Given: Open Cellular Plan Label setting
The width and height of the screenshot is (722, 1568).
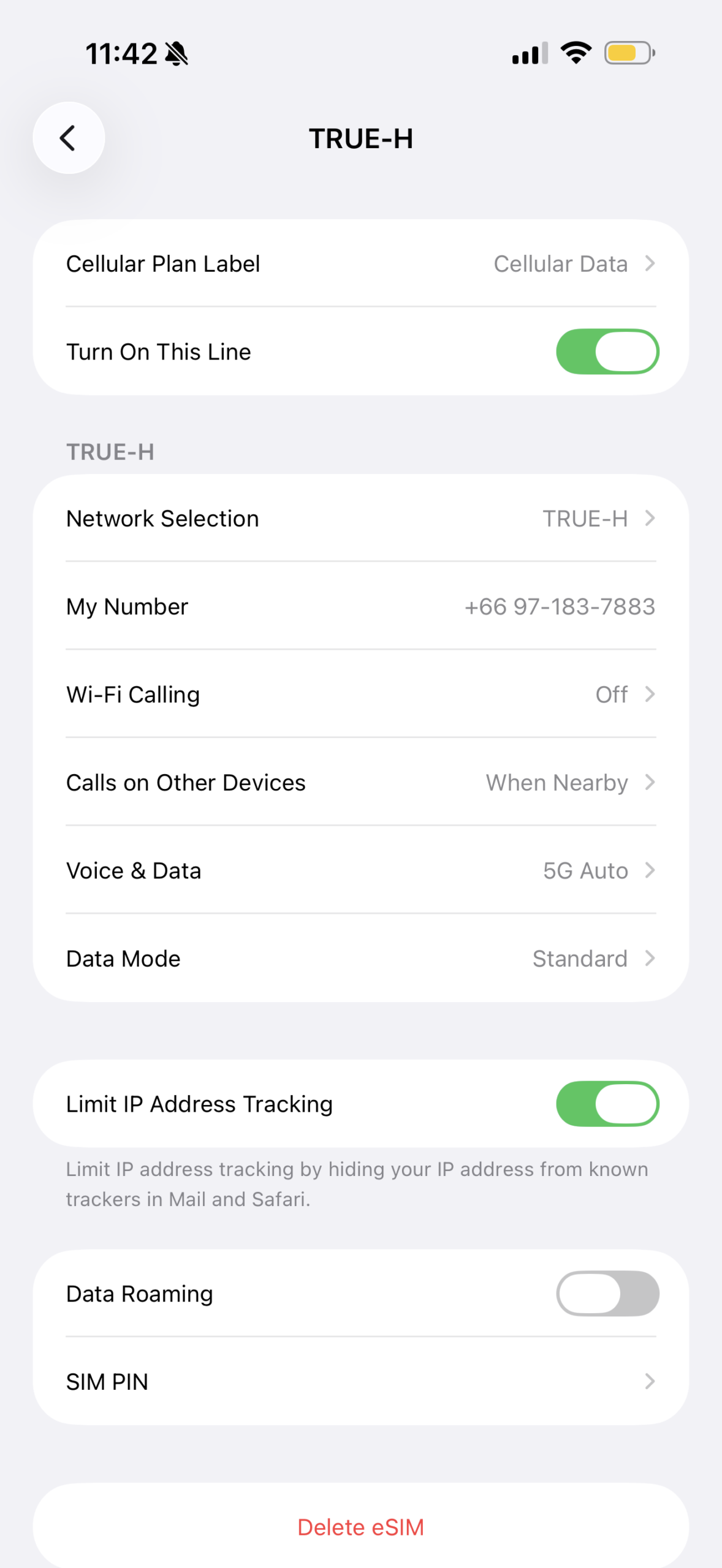Looking at the screenshot, I should [360, 264].
